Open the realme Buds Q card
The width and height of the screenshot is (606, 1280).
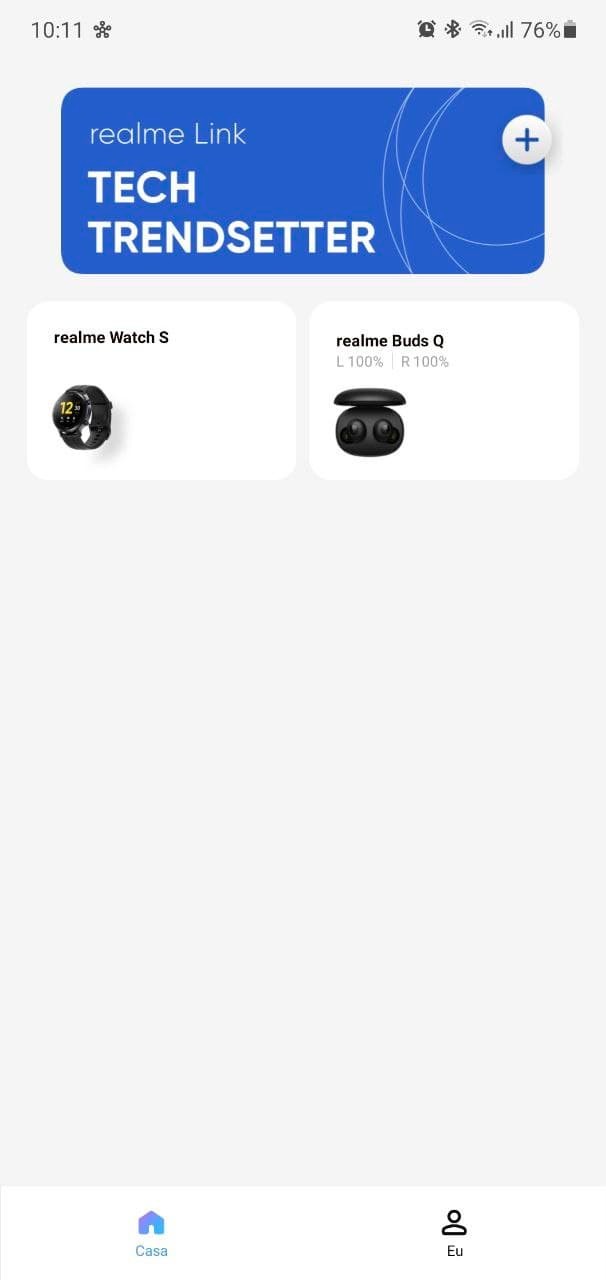tap(444, 391)
